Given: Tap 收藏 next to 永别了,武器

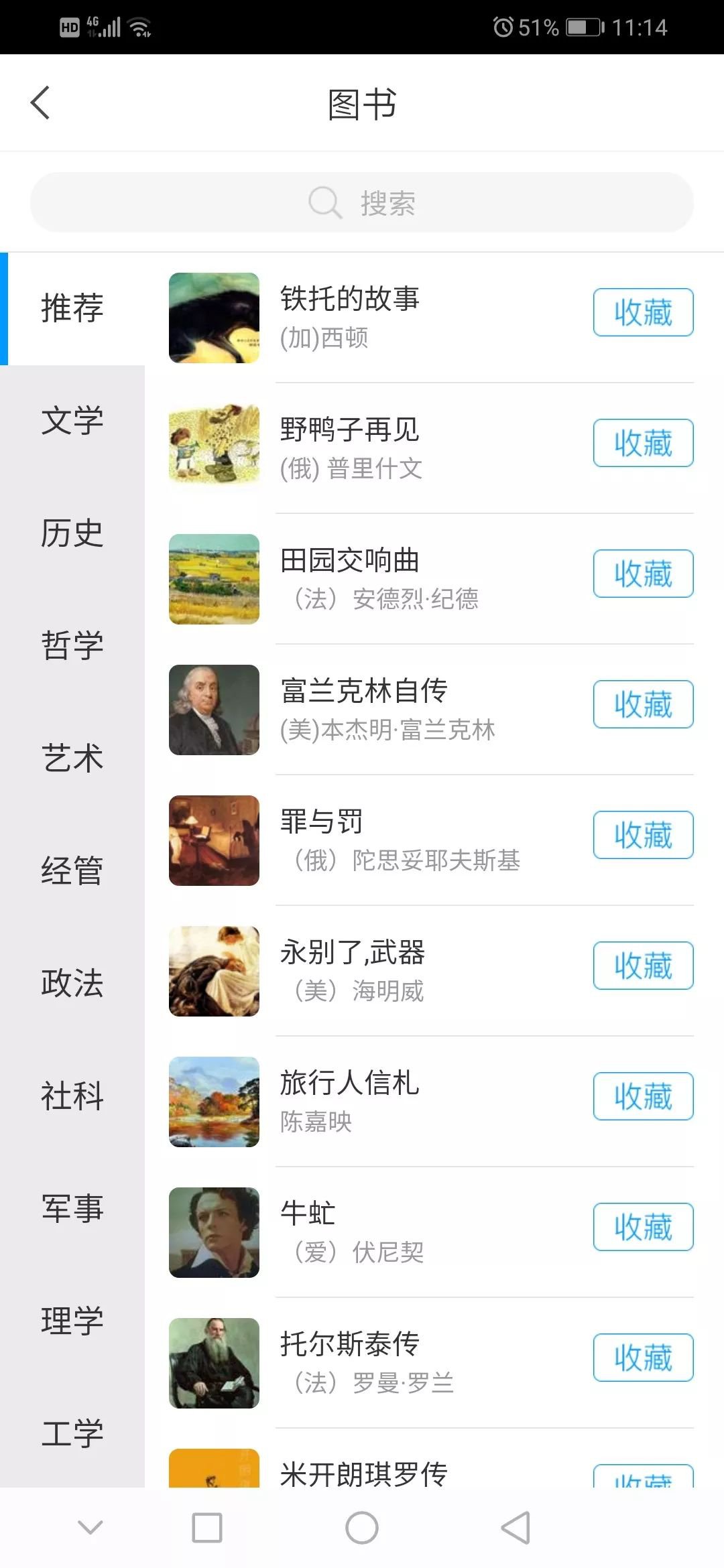Looking at the screenshot, I should coord(643,966).
